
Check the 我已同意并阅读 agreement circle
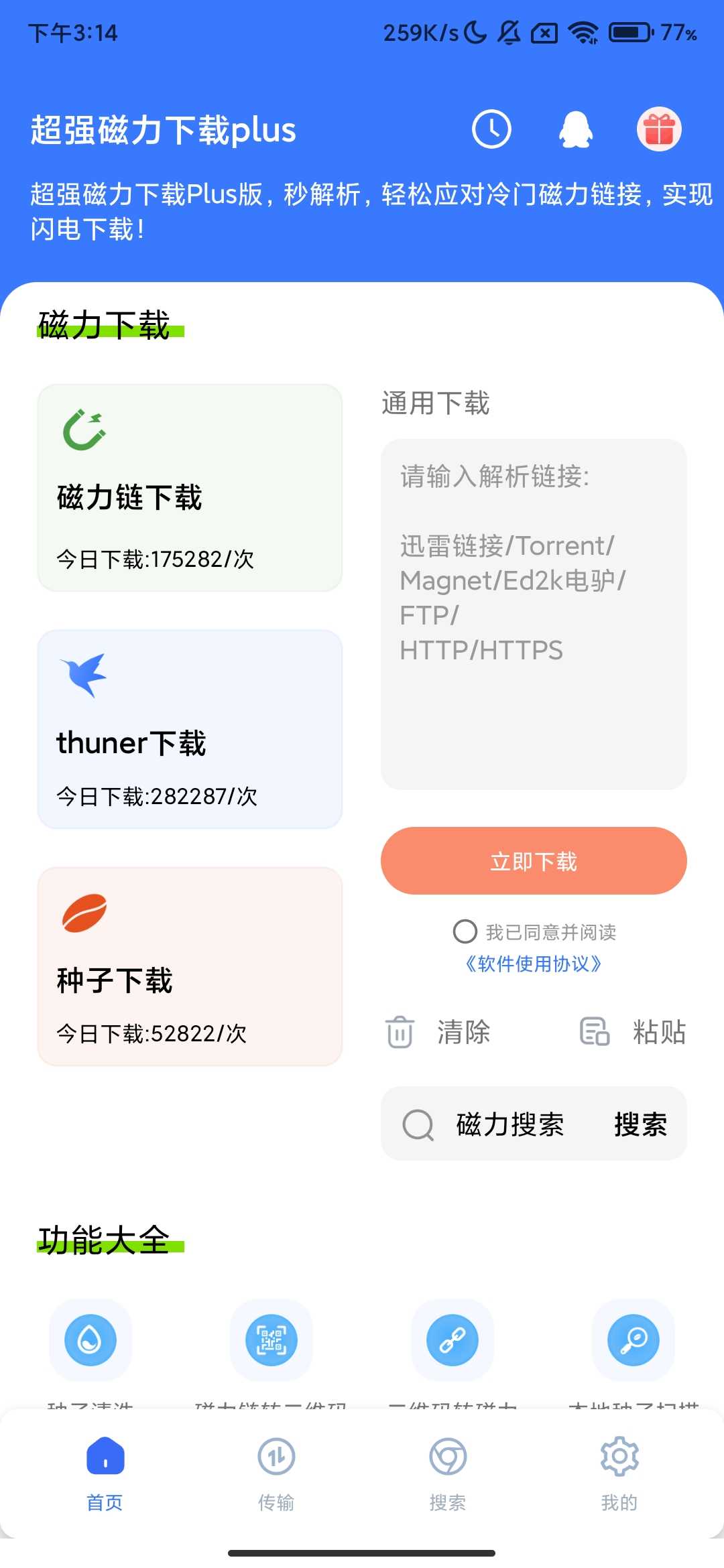465,931
